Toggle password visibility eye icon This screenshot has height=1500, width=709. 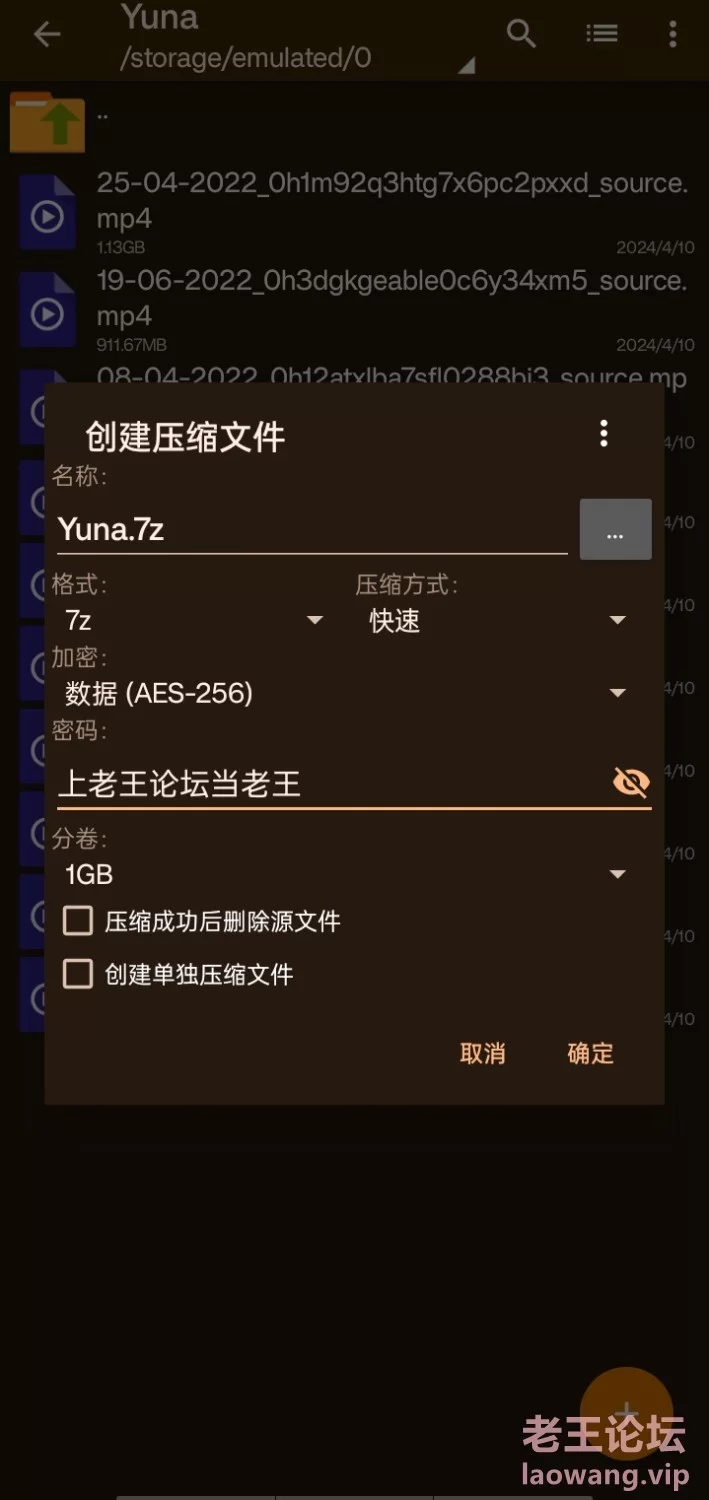(631, 782)
